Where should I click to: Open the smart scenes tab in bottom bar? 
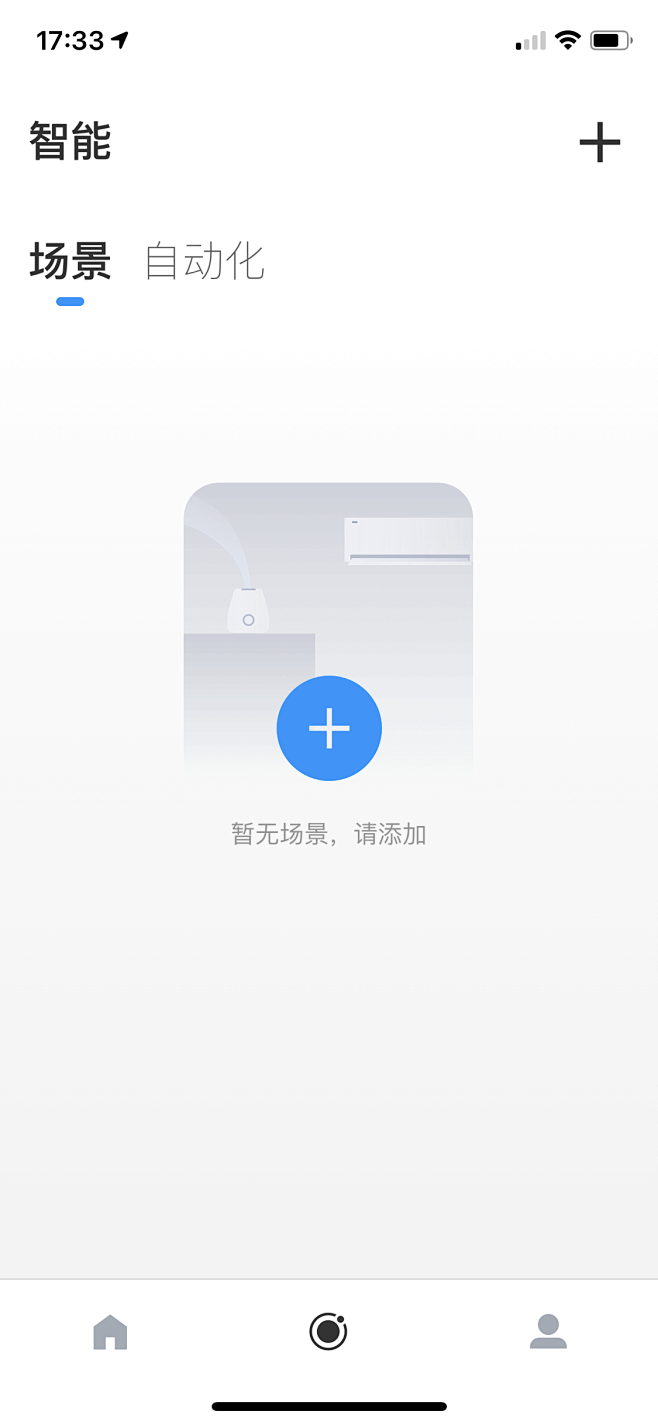(328, 1332)
